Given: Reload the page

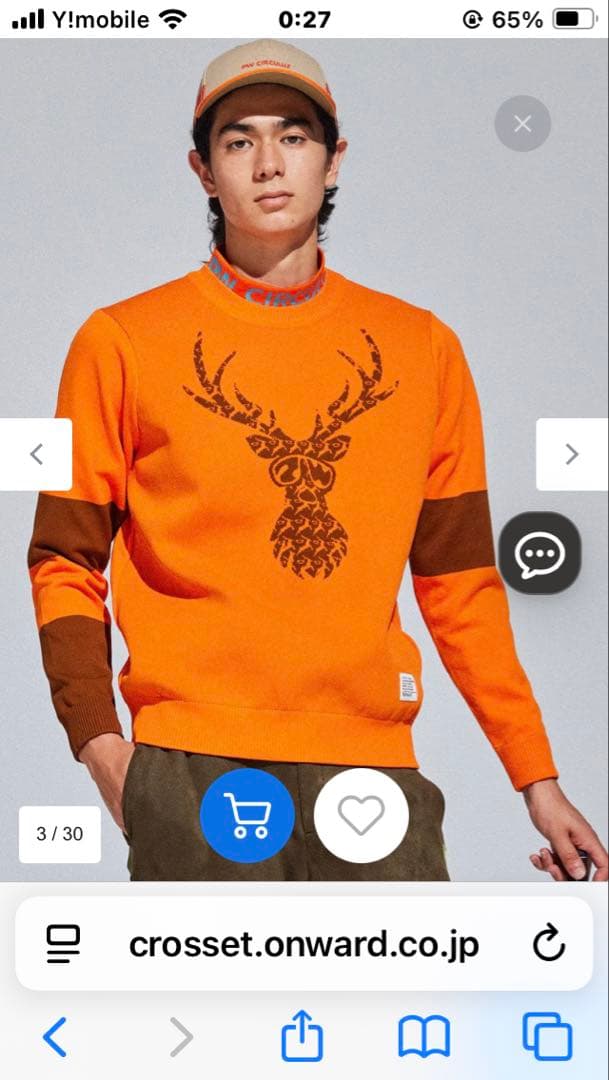Looking at the screenshot, I should [548, 944].
